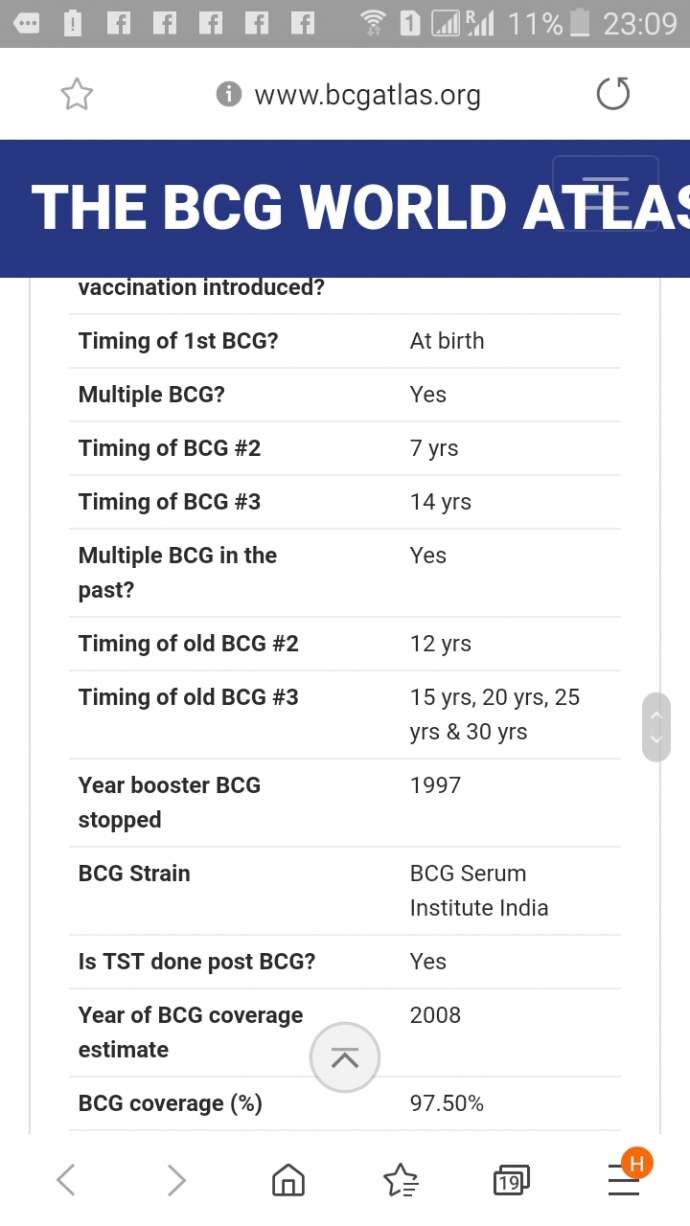690x1226 pixels.
Task: Tap the www.bcgatlas.org address bar
Action: pyautogui.click(x=349, y=95)
